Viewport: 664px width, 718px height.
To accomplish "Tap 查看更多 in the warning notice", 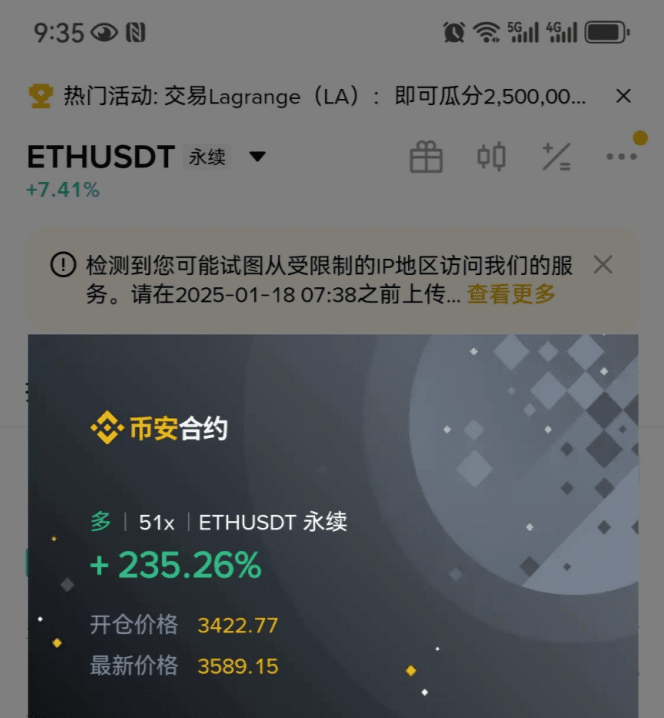I will point(511,294).
